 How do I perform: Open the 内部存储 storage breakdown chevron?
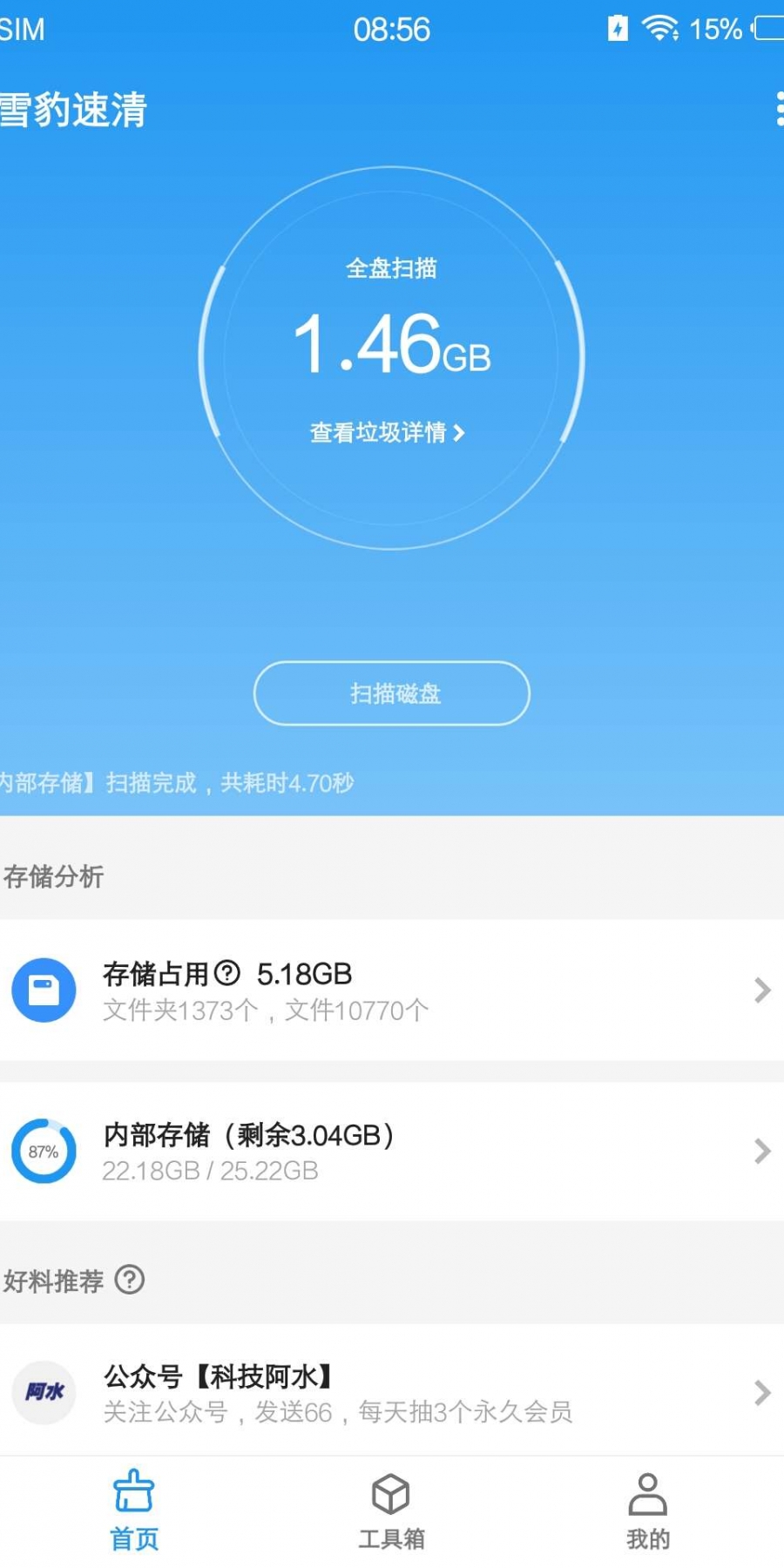click(x=762, y=1152)
